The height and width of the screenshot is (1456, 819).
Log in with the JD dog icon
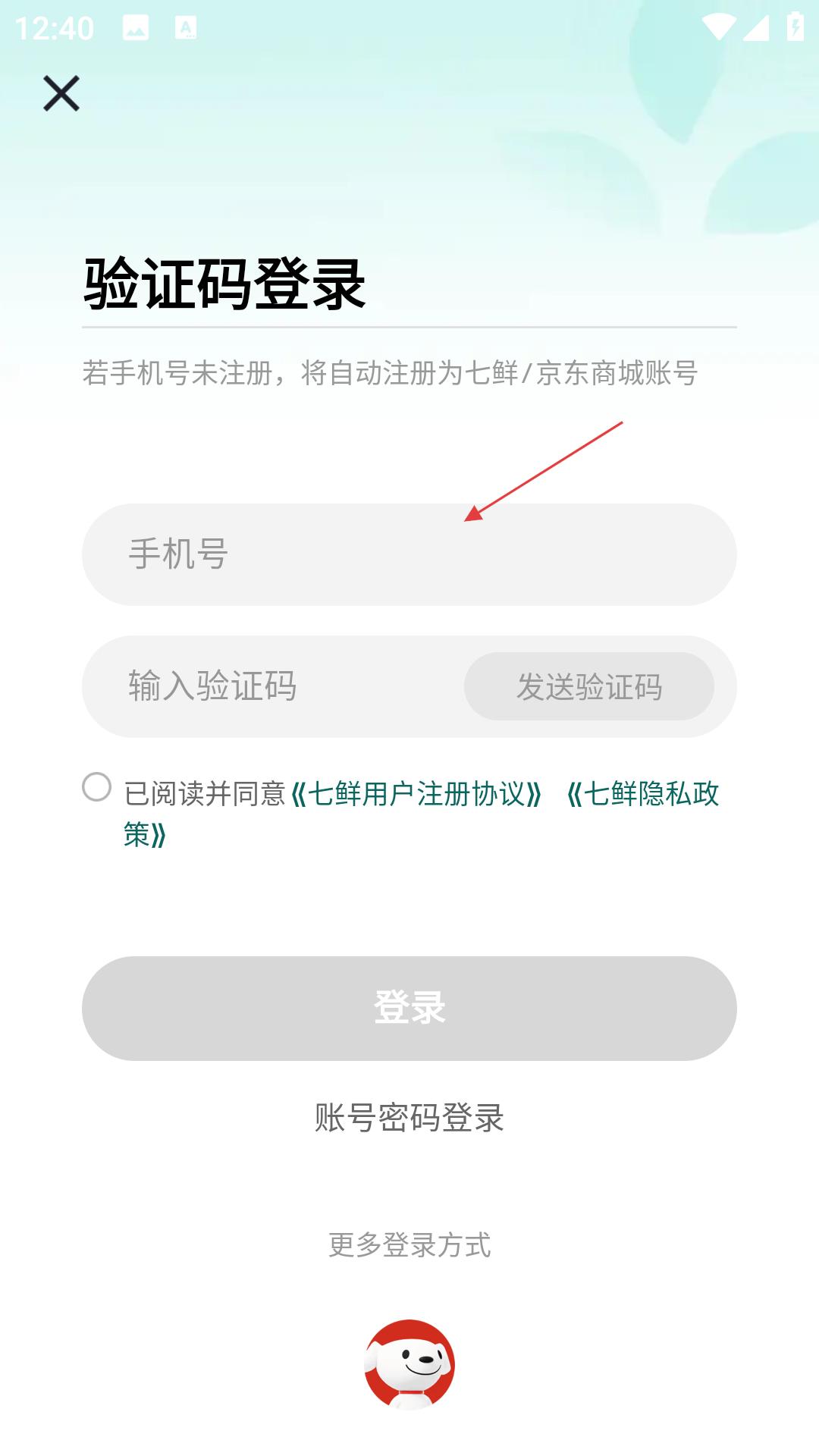[409, 1364]
